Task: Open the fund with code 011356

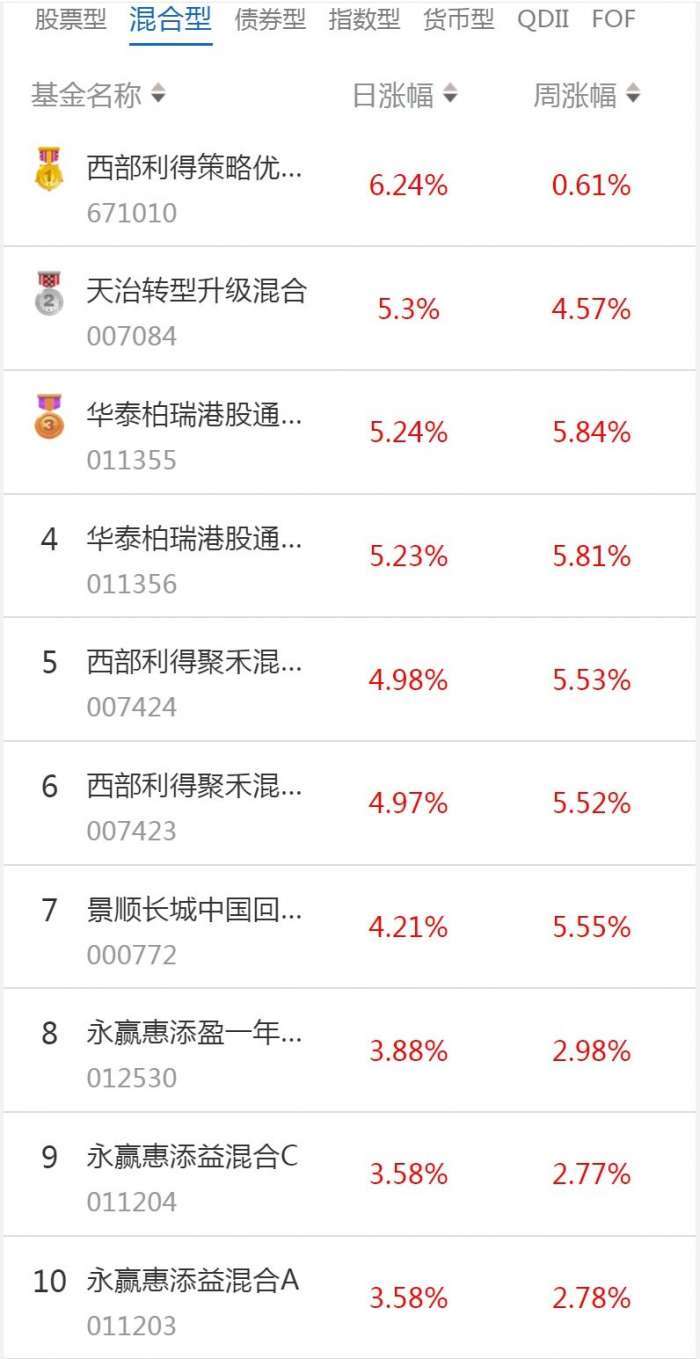Action: tap(194, 557)
